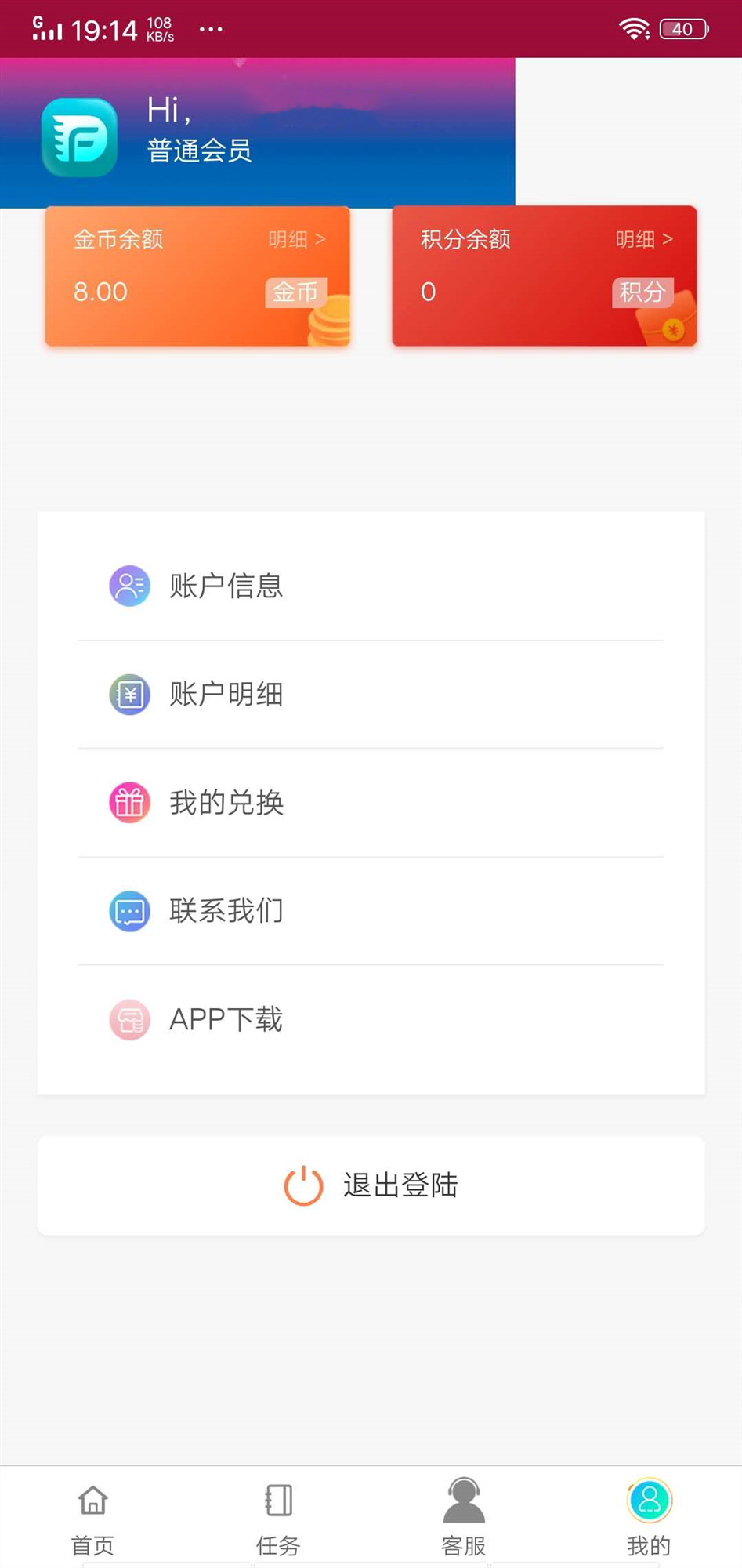Viewport: 742px width, 1568px height.
Task: Tap the notebook icon above 任务
Action: pos(277,1500)
